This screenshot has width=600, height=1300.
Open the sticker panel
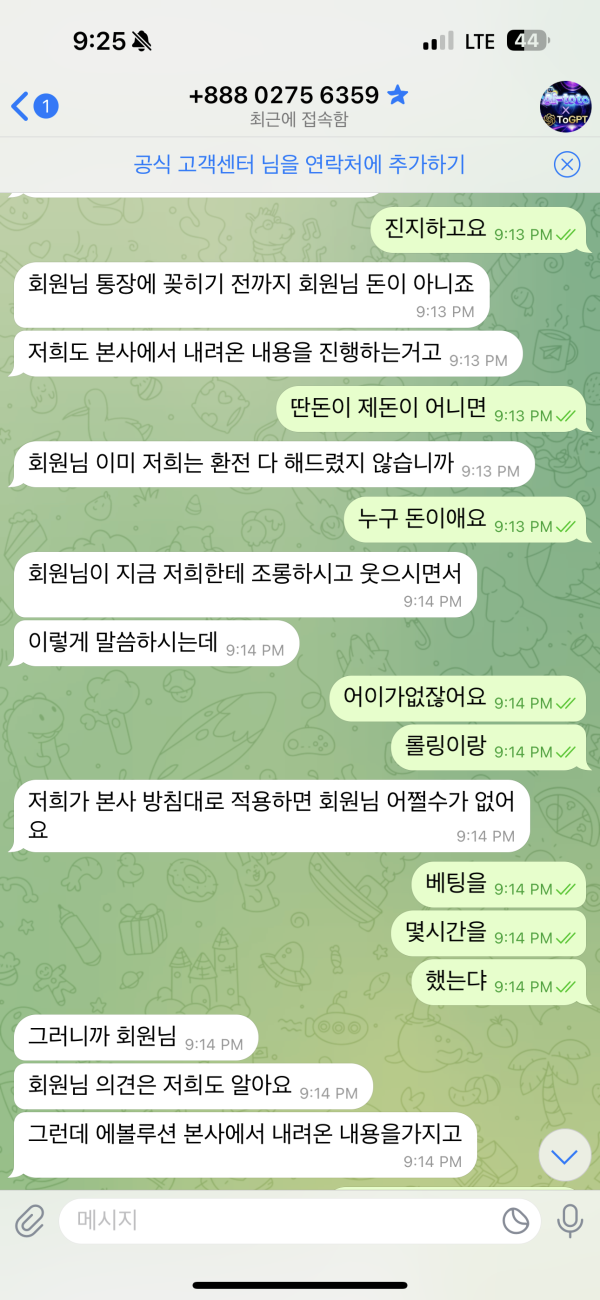[516, 1221]
